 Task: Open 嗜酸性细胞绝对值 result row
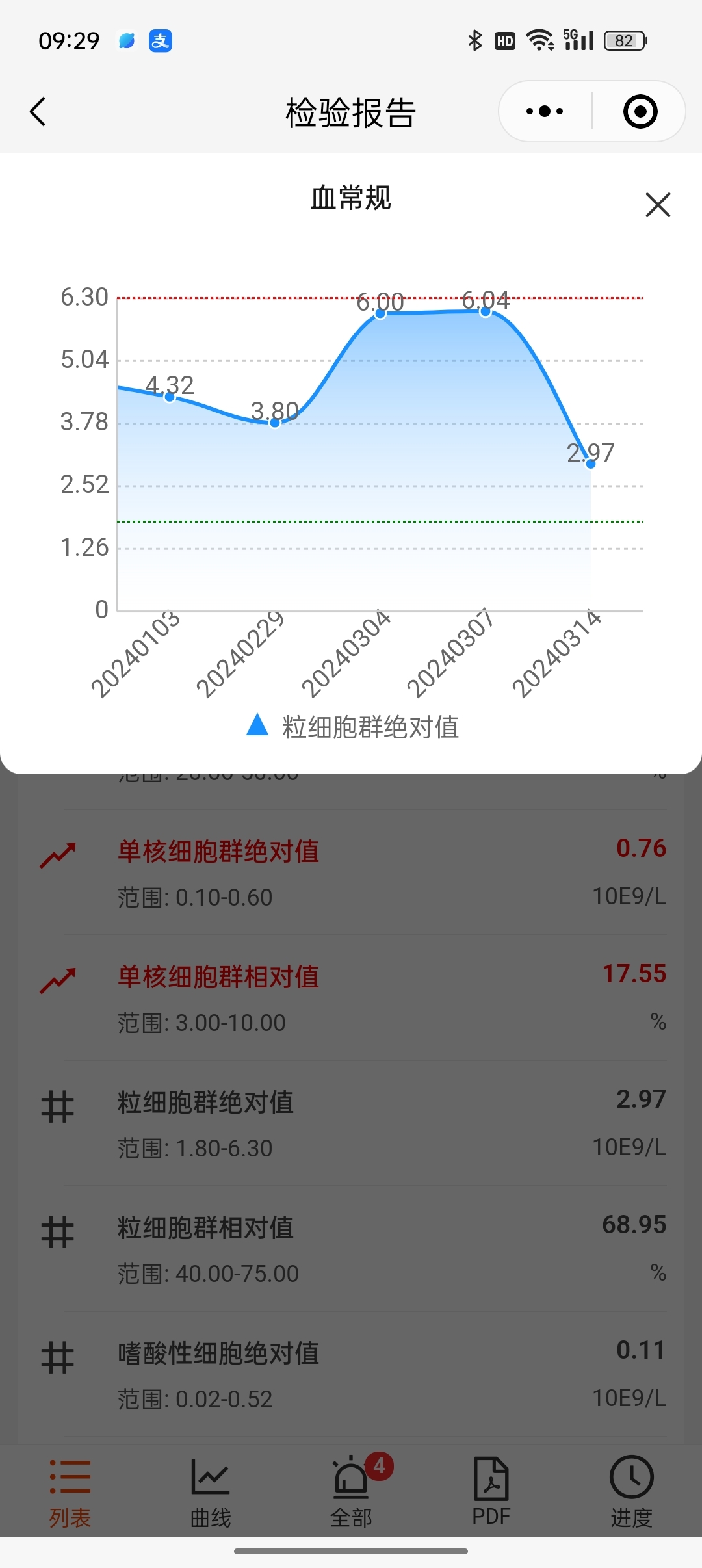pyautogui.click(x=351, y=1374)
